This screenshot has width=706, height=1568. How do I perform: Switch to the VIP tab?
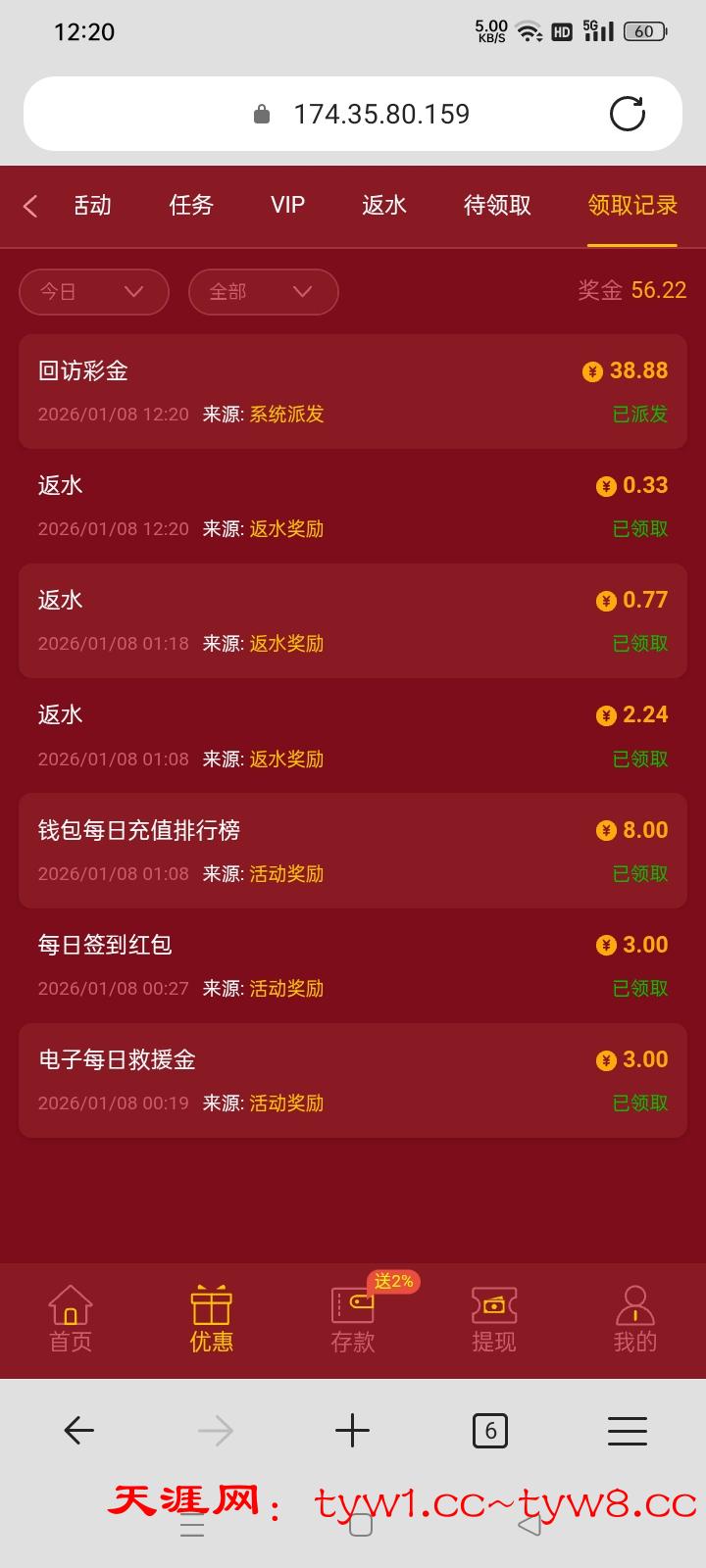(x=287, y=205)
